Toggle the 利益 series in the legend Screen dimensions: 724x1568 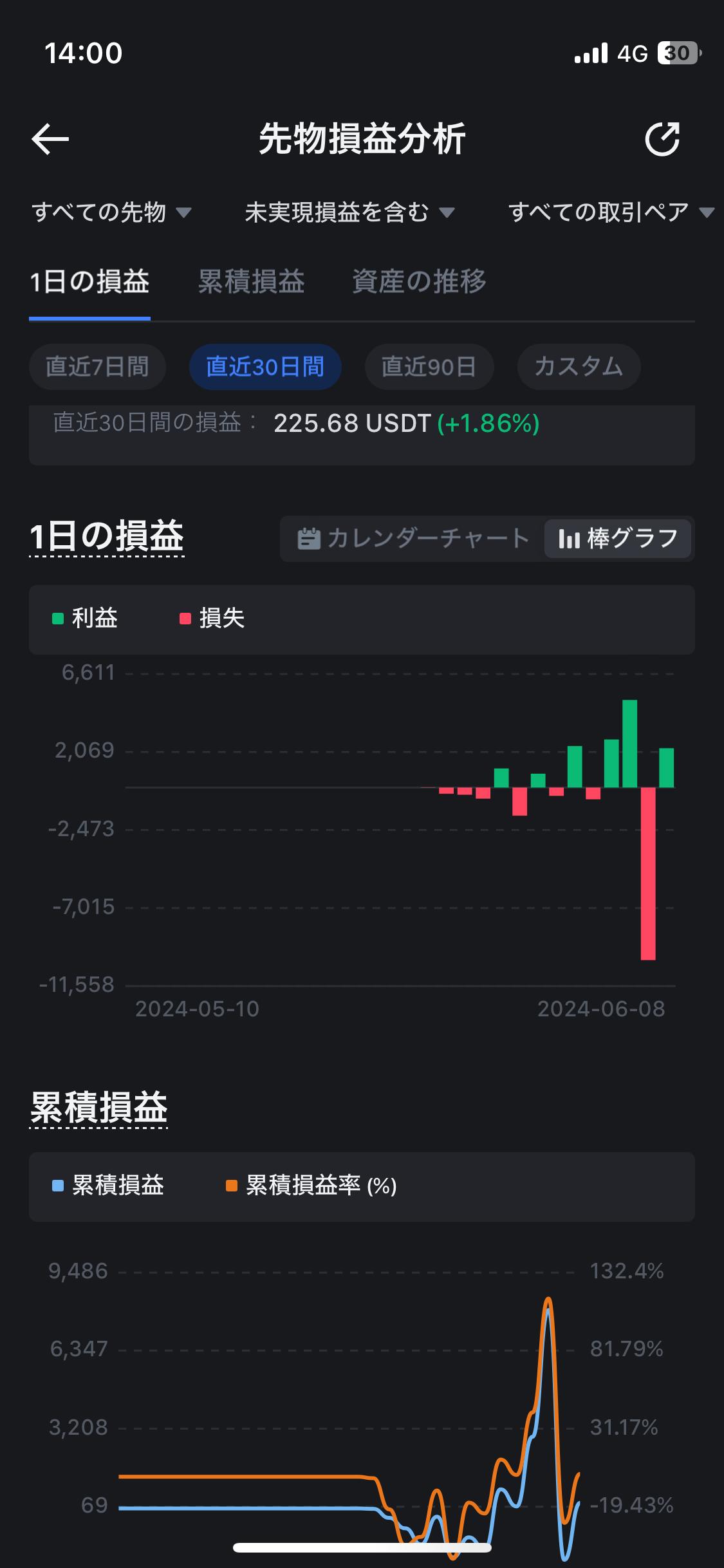coord(85,619)
